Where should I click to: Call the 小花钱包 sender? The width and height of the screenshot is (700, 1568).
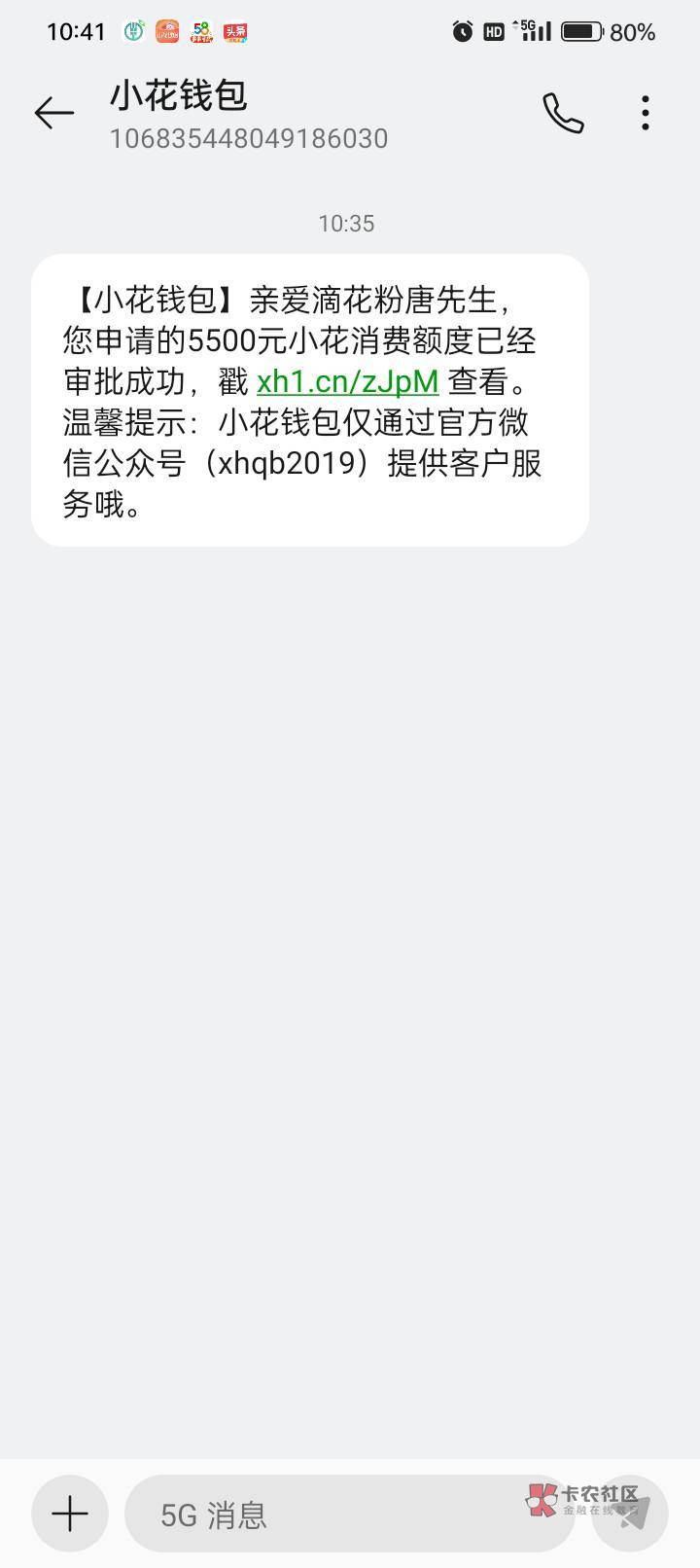pos(563,114)
